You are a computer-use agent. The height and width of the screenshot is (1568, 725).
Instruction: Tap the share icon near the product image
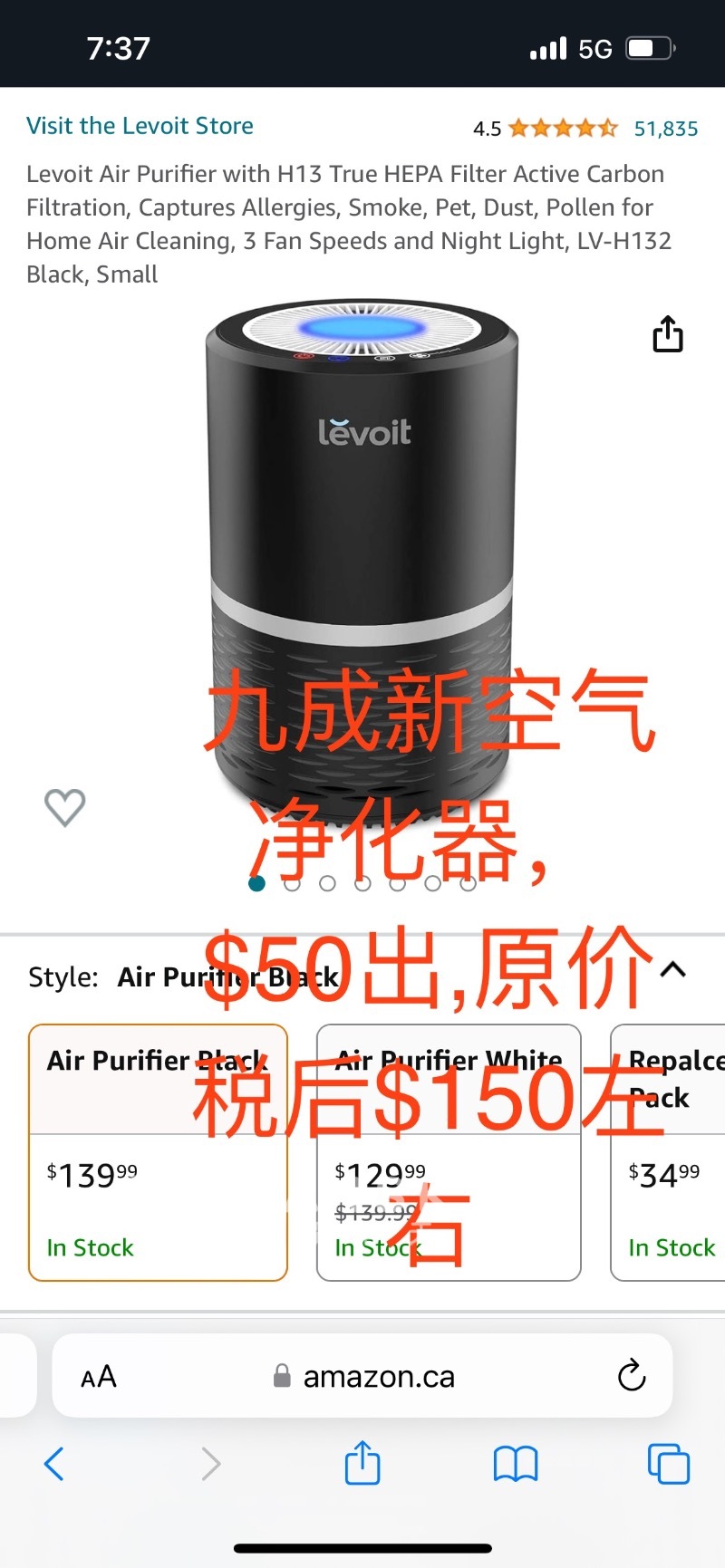[667, 334]
